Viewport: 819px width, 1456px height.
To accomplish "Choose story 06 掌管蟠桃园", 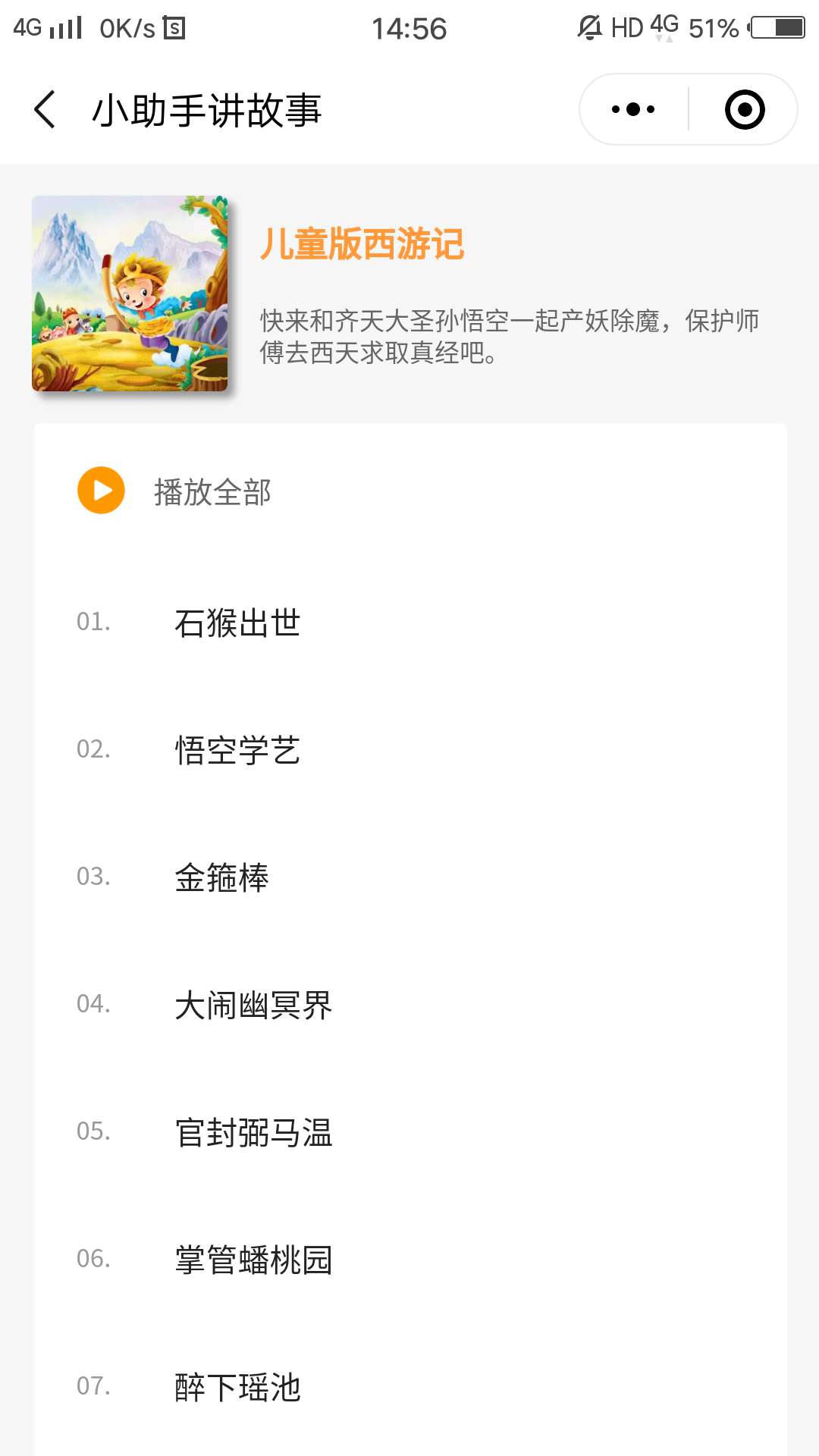I will 410,1260.
